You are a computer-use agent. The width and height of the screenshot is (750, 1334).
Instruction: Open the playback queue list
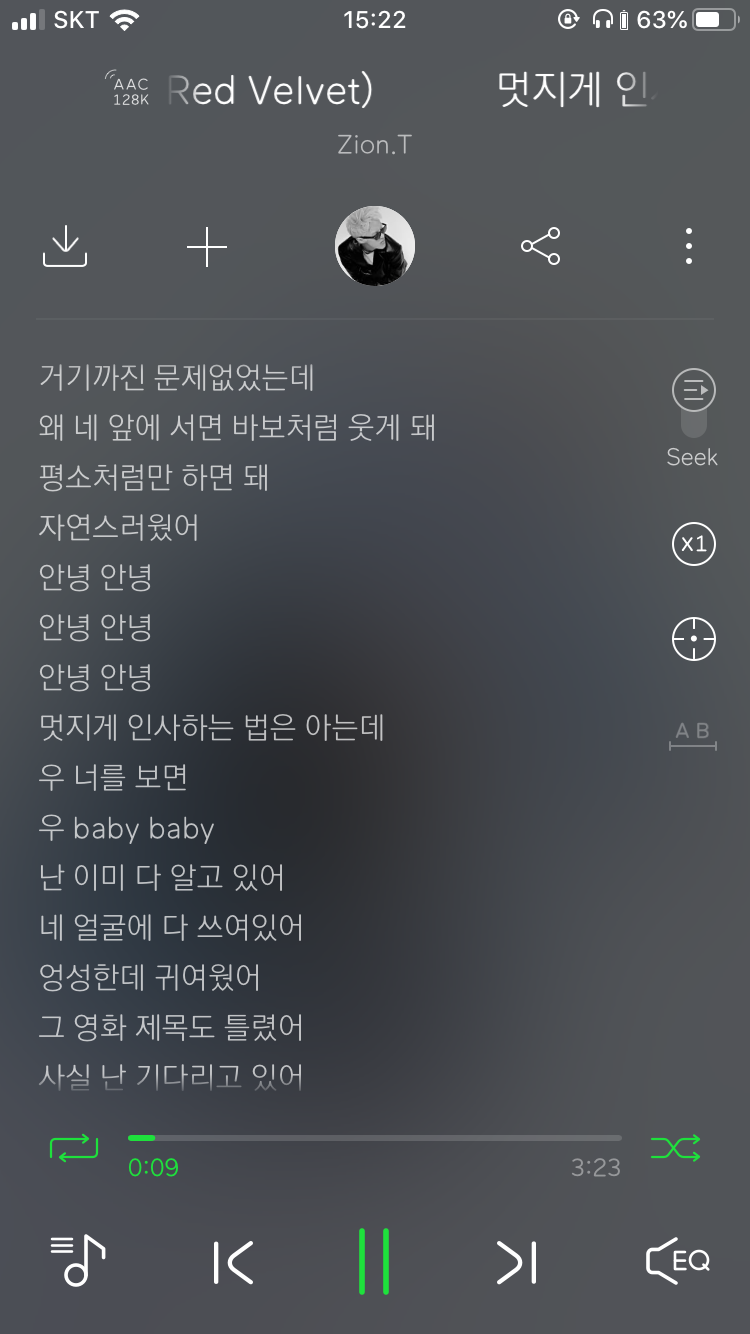click(x=75, y=1262)
